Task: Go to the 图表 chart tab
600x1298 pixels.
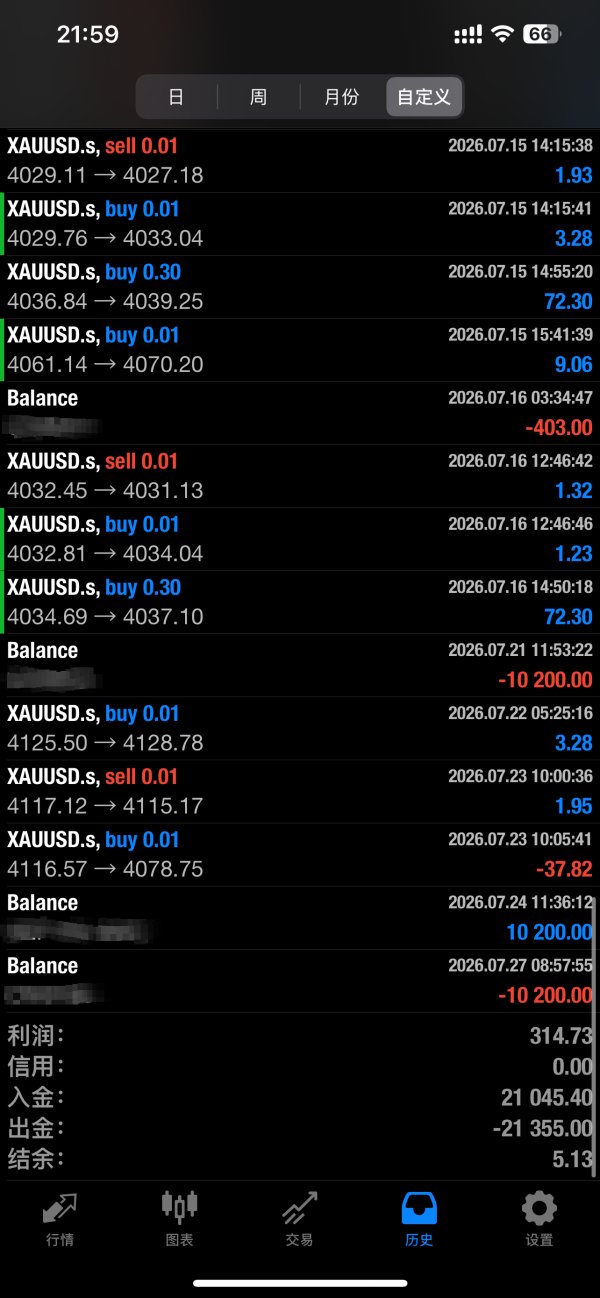Action: pyautogui.click(x=180, y=1219)
